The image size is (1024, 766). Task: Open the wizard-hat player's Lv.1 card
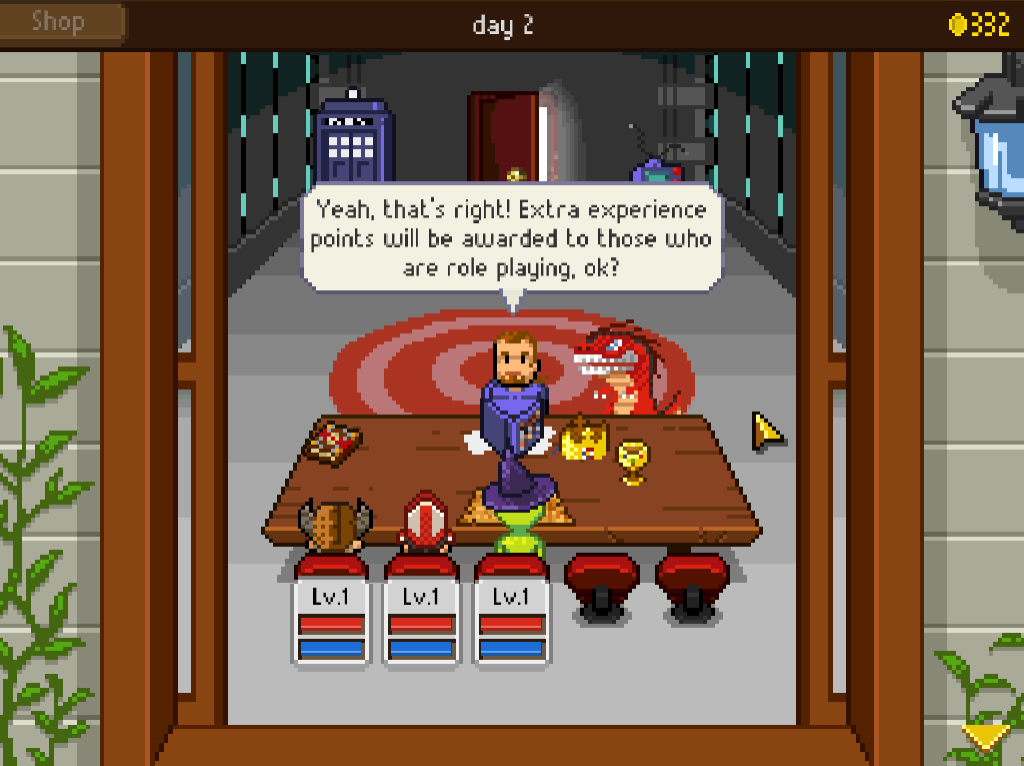click(x=511, y=622)
